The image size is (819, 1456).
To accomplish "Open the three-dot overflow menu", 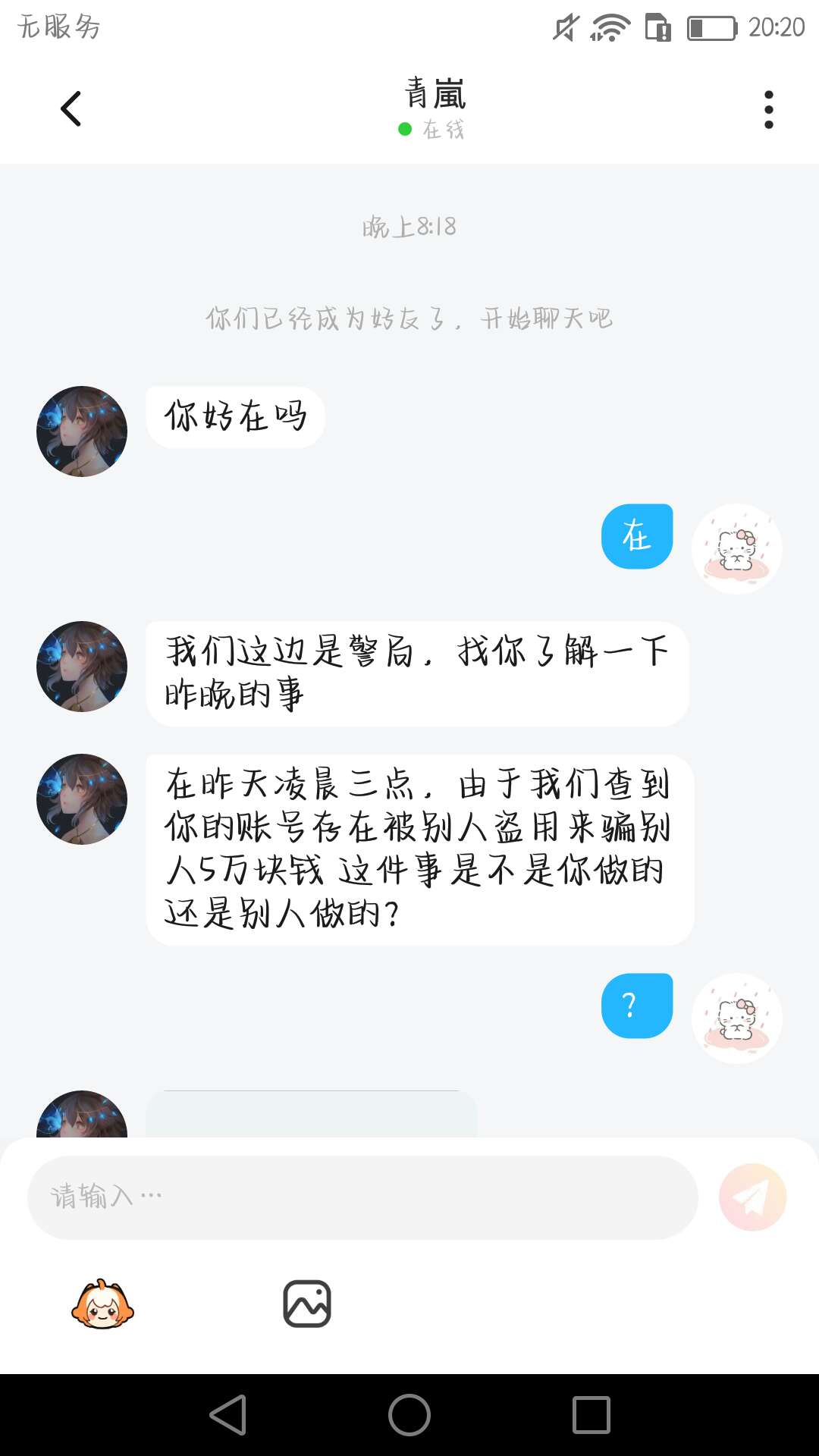I will [x=768, y=110].
